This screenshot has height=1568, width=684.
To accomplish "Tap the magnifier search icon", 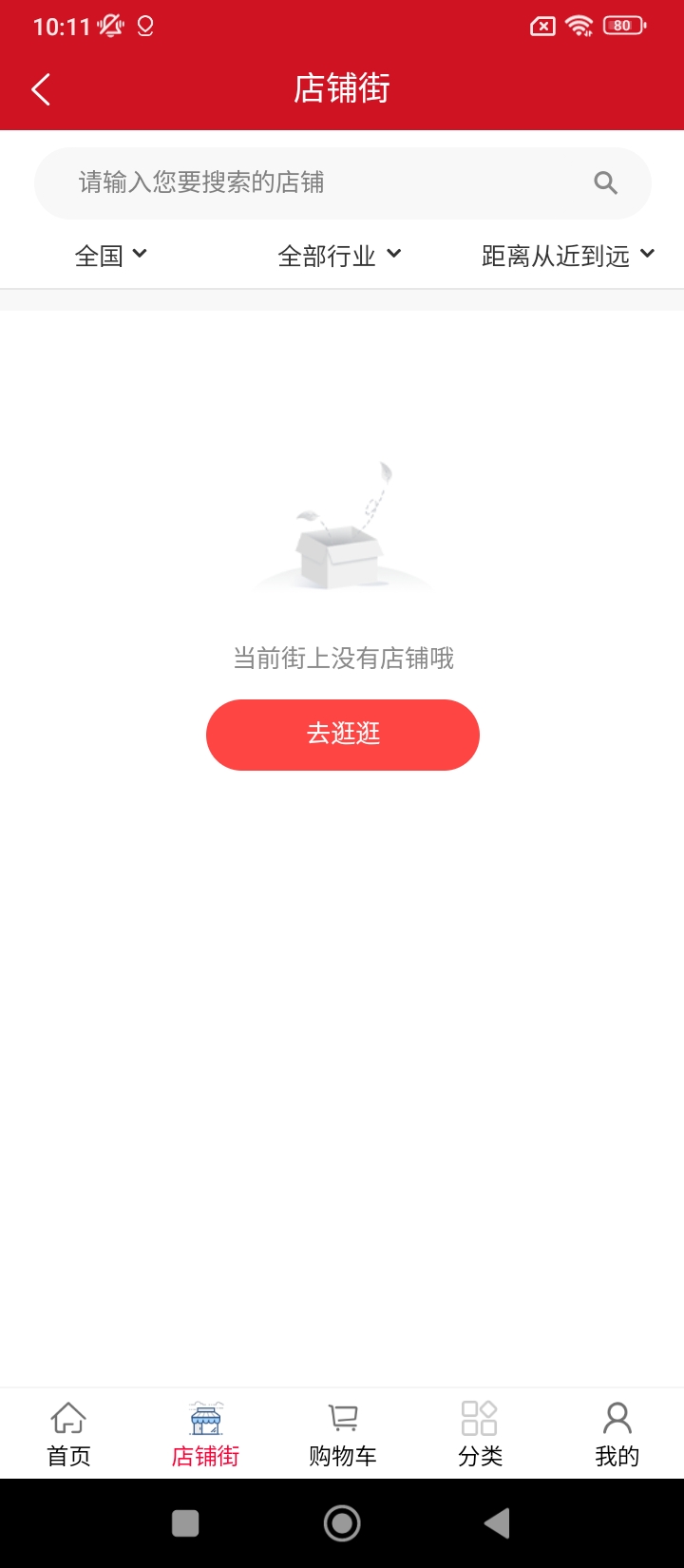I will point(605,182).
